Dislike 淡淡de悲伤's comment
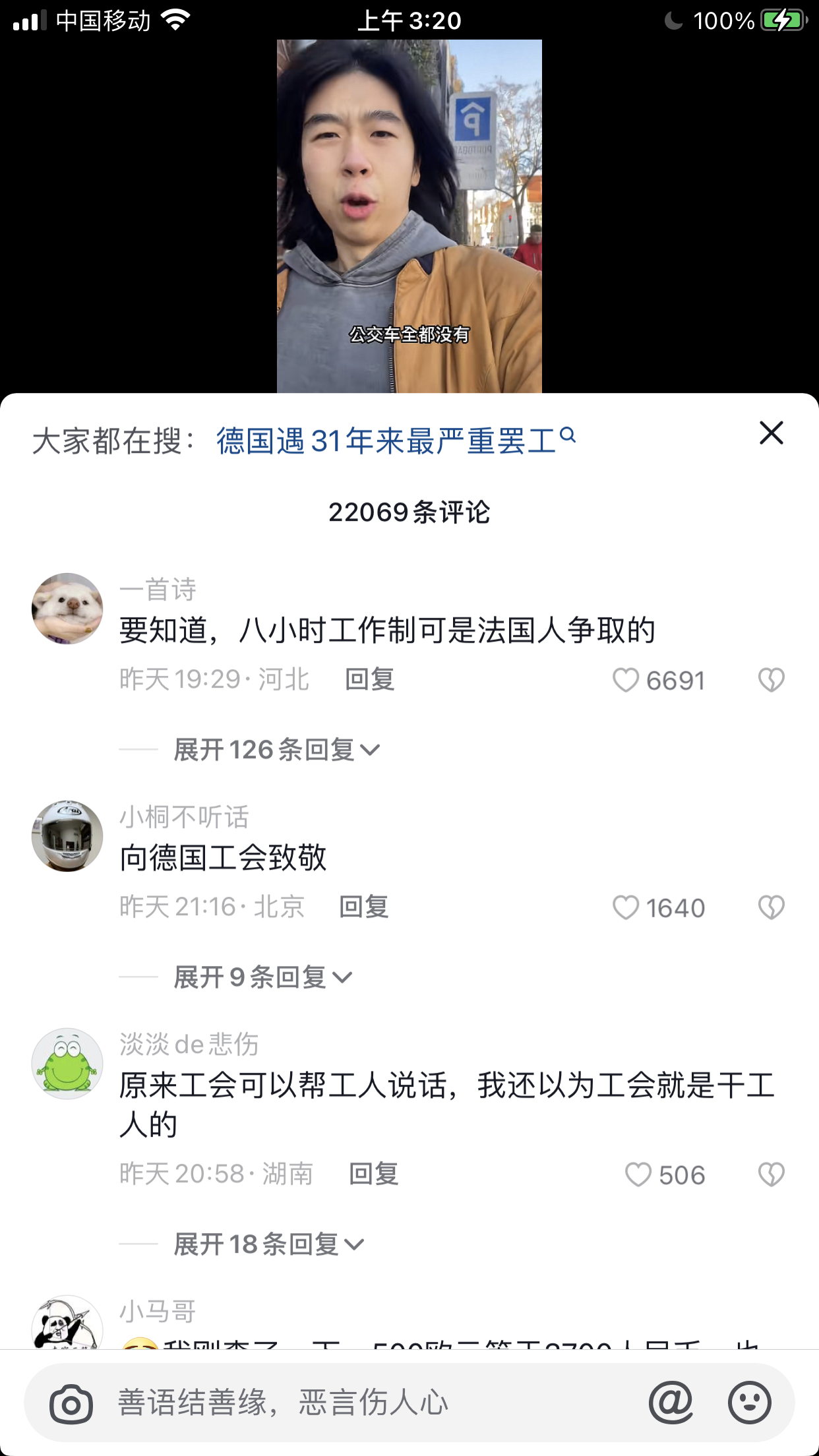819x1456 pixels. coord(771,1174)
